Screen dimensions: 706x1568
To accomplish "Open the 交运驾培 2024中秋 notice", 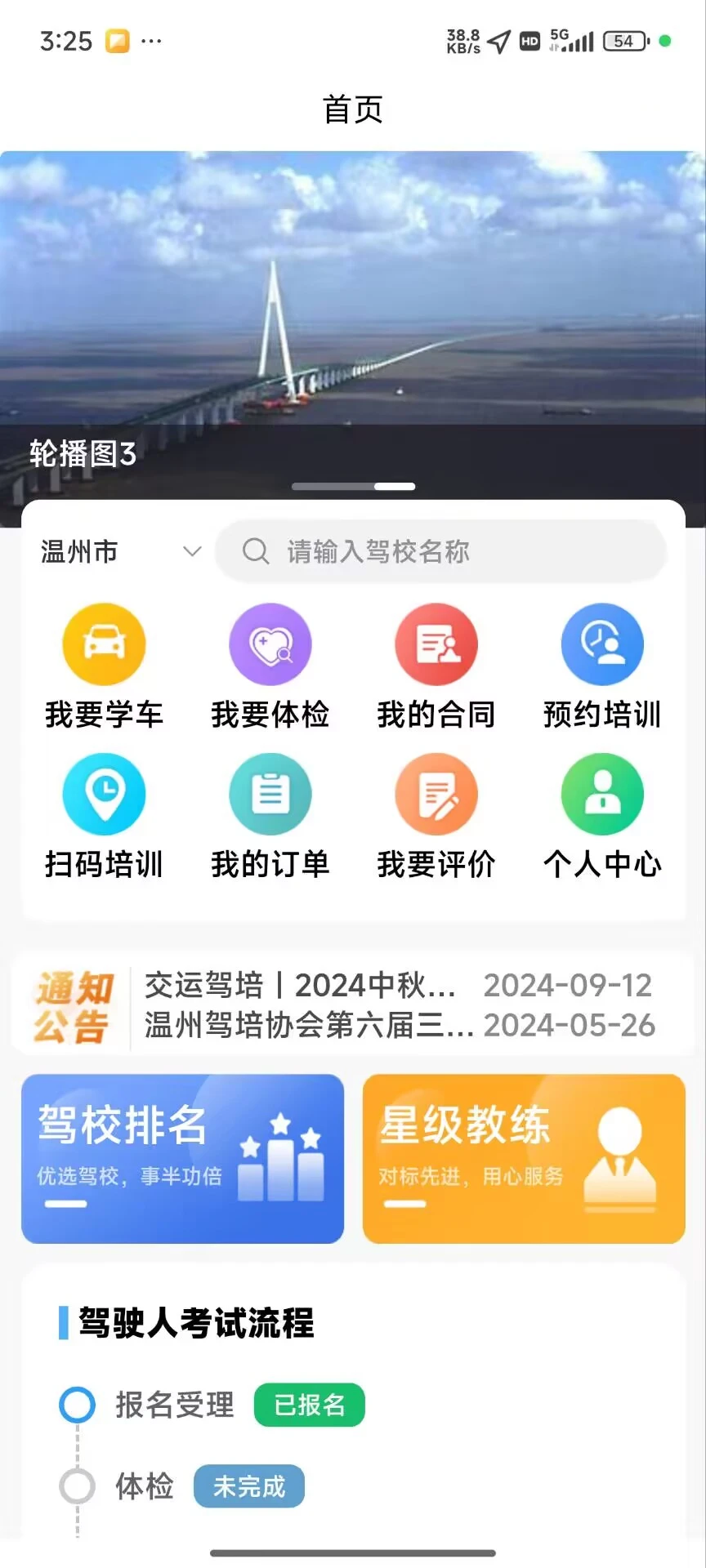I will tap(397, 986).
